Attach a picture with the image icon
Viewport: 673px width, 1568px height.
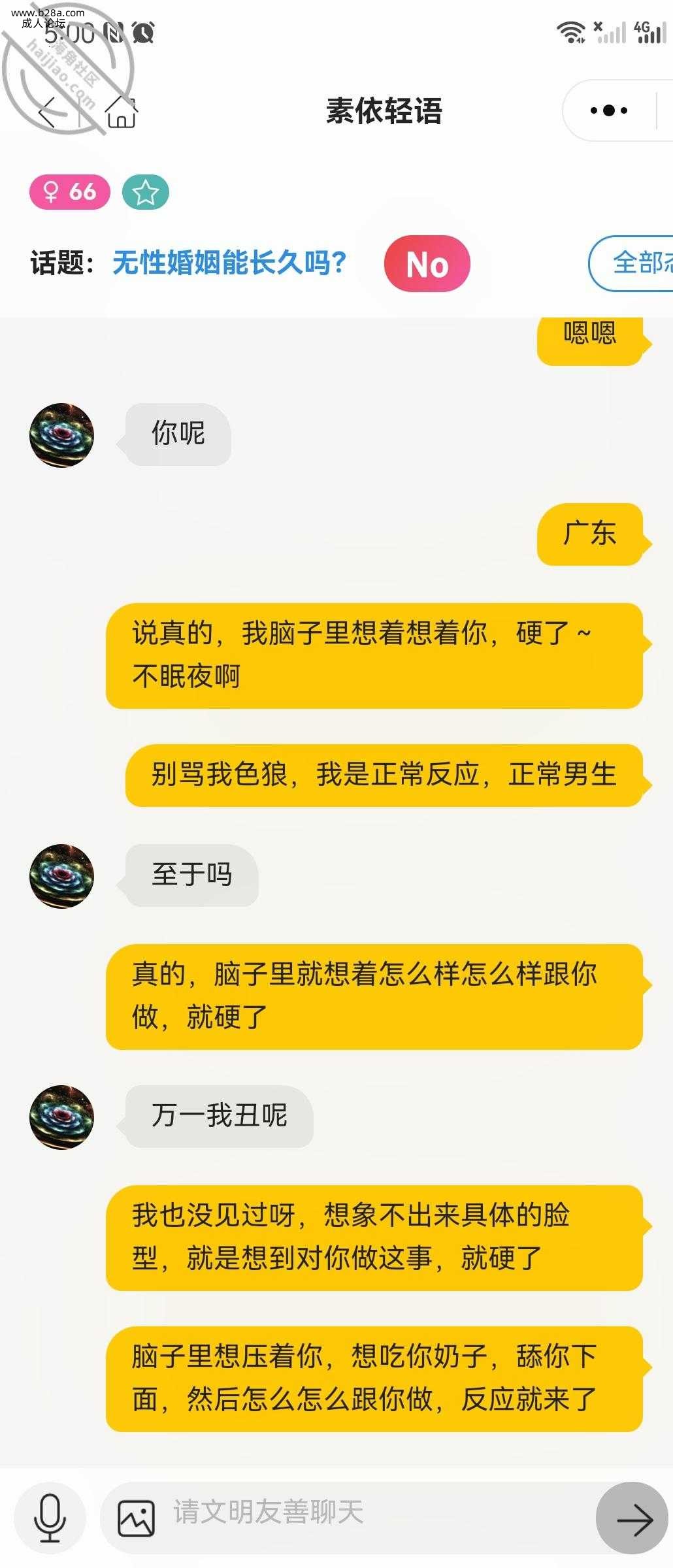pyautogui.click(x=136, y=1518)
